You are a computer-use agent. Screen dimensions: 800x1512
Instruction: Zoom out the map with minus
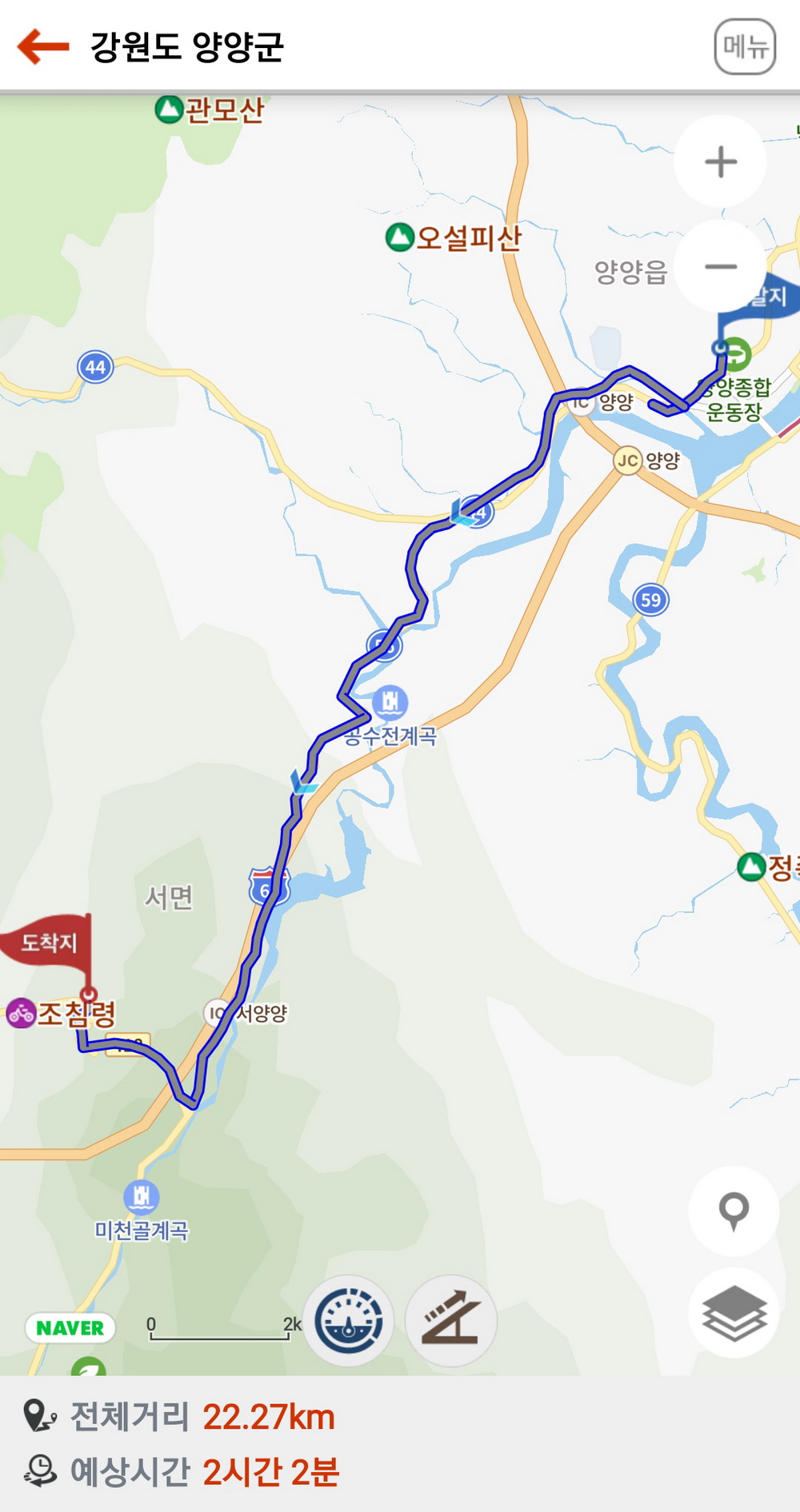[x=721, y=266]
